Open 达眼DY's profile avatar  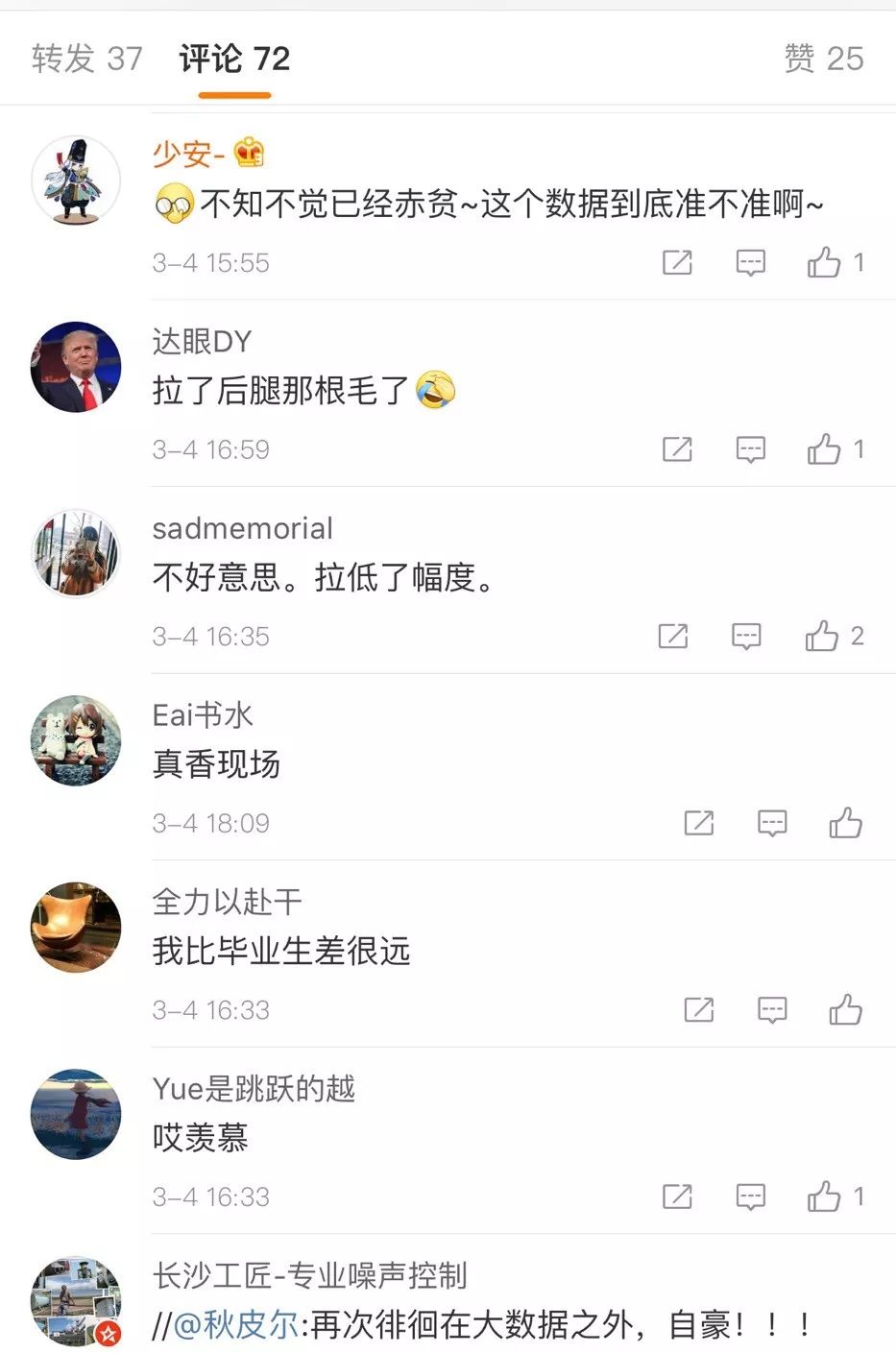pyautogui.click(x=76, y=368)
